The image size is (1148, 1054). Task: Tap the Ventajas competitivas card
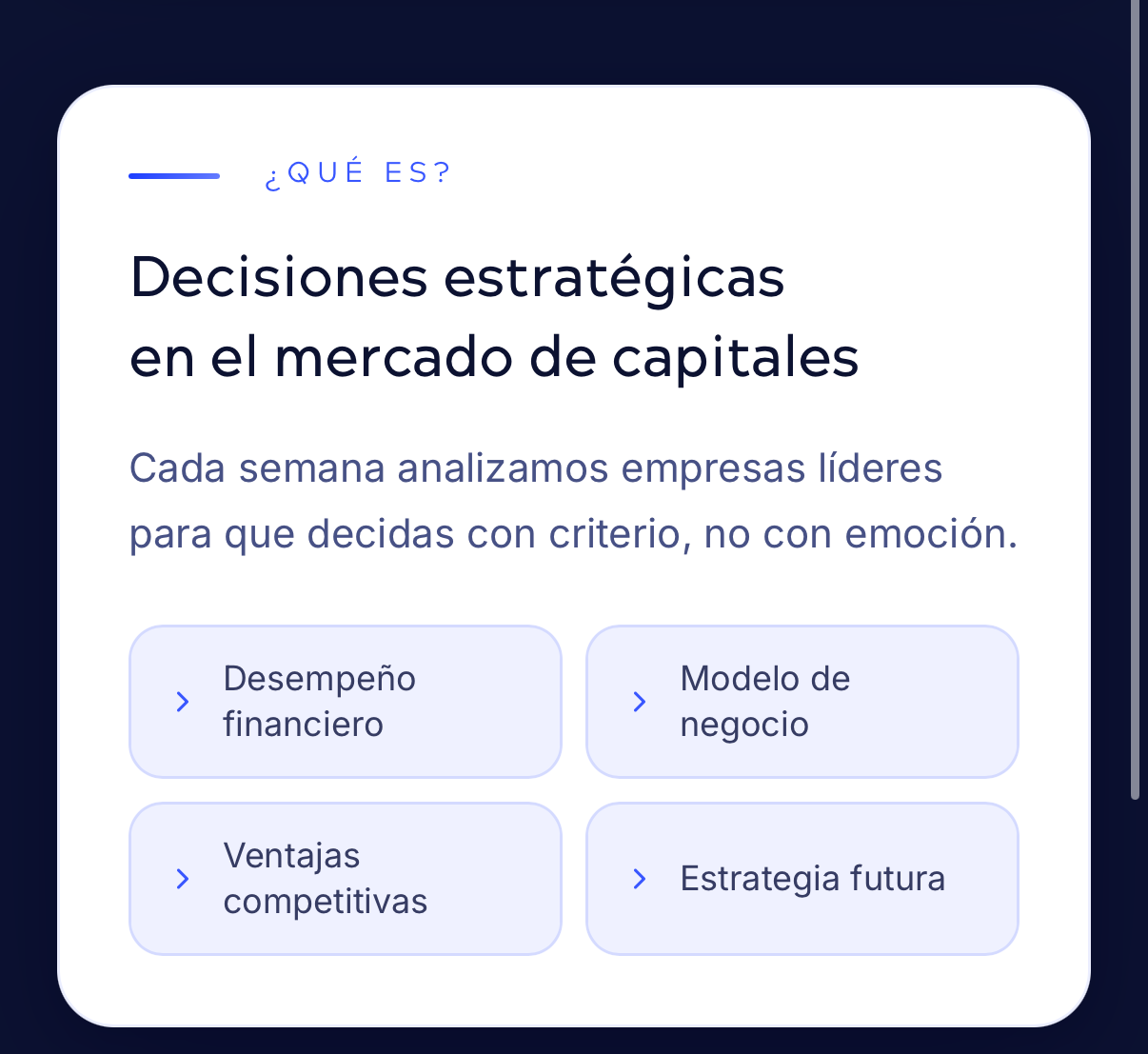(346, 879)
